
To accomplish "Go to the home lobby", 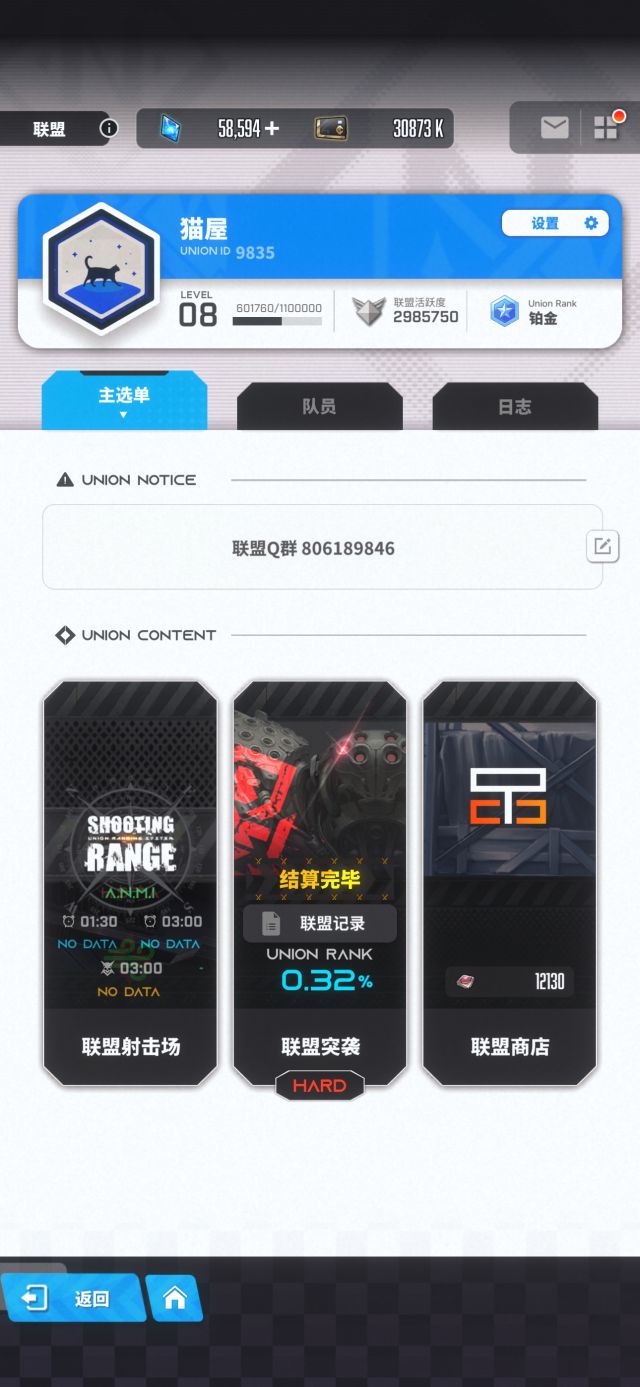I will click(x=175, y=1298).
